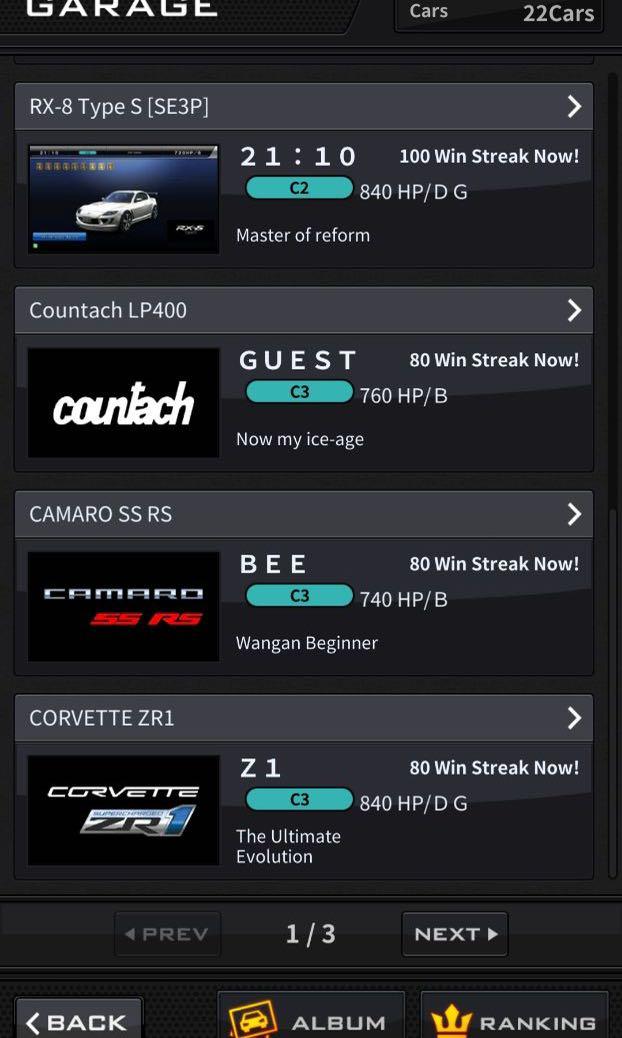Open the RX-8 Type S [SE3P] car entry

303,107
